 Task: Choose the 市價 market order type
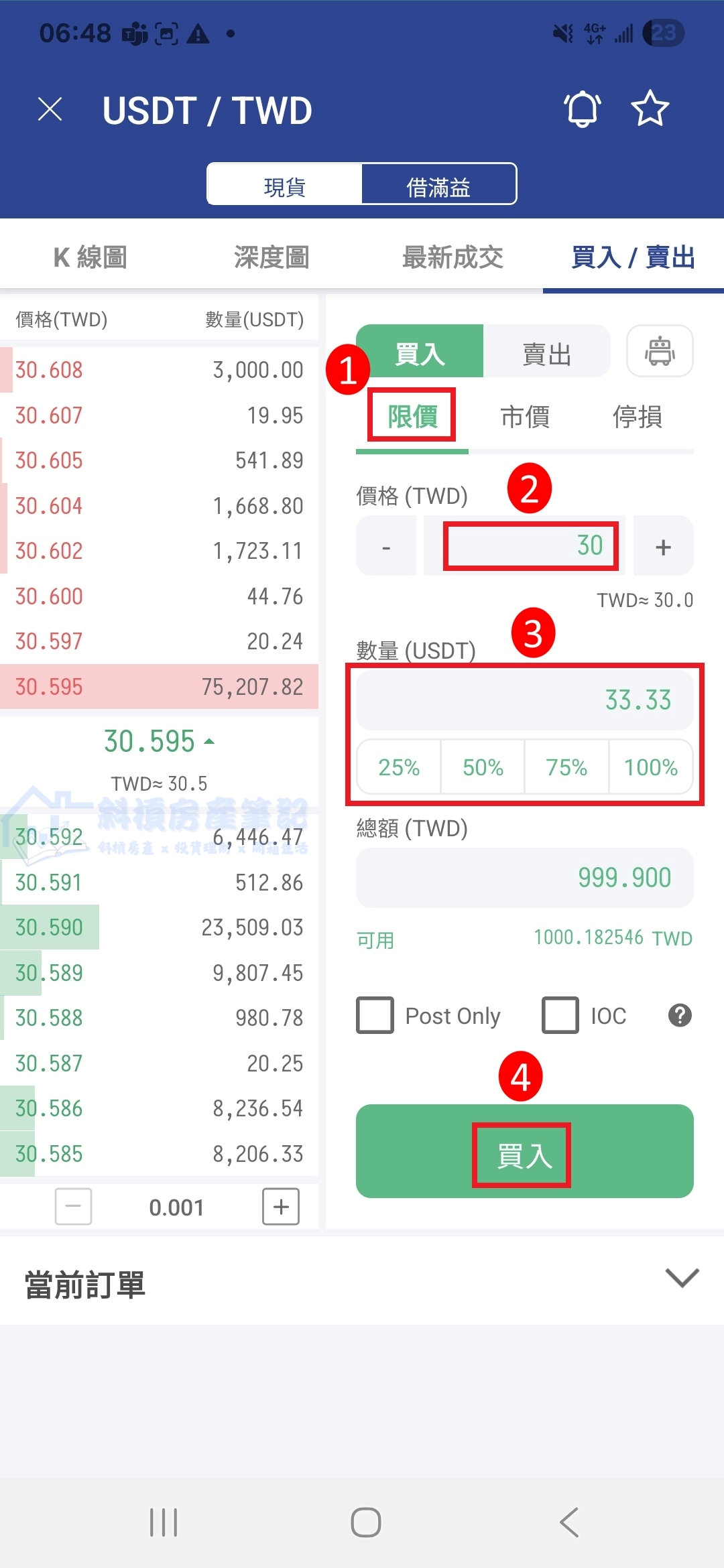tap(525, 417)
